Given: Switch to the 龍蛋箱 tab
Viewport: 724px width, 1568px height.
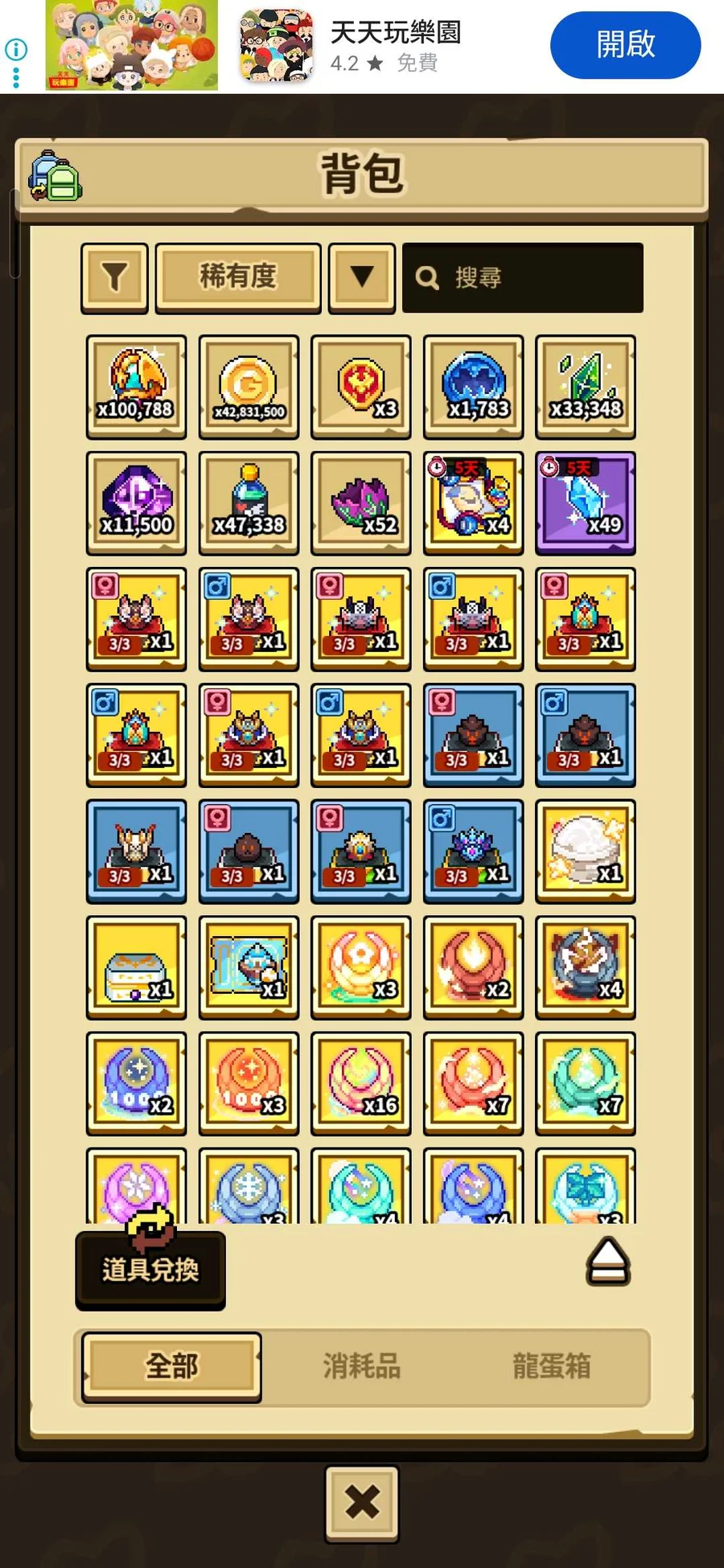Looking at the screenshot, I should pos(552,1366).
